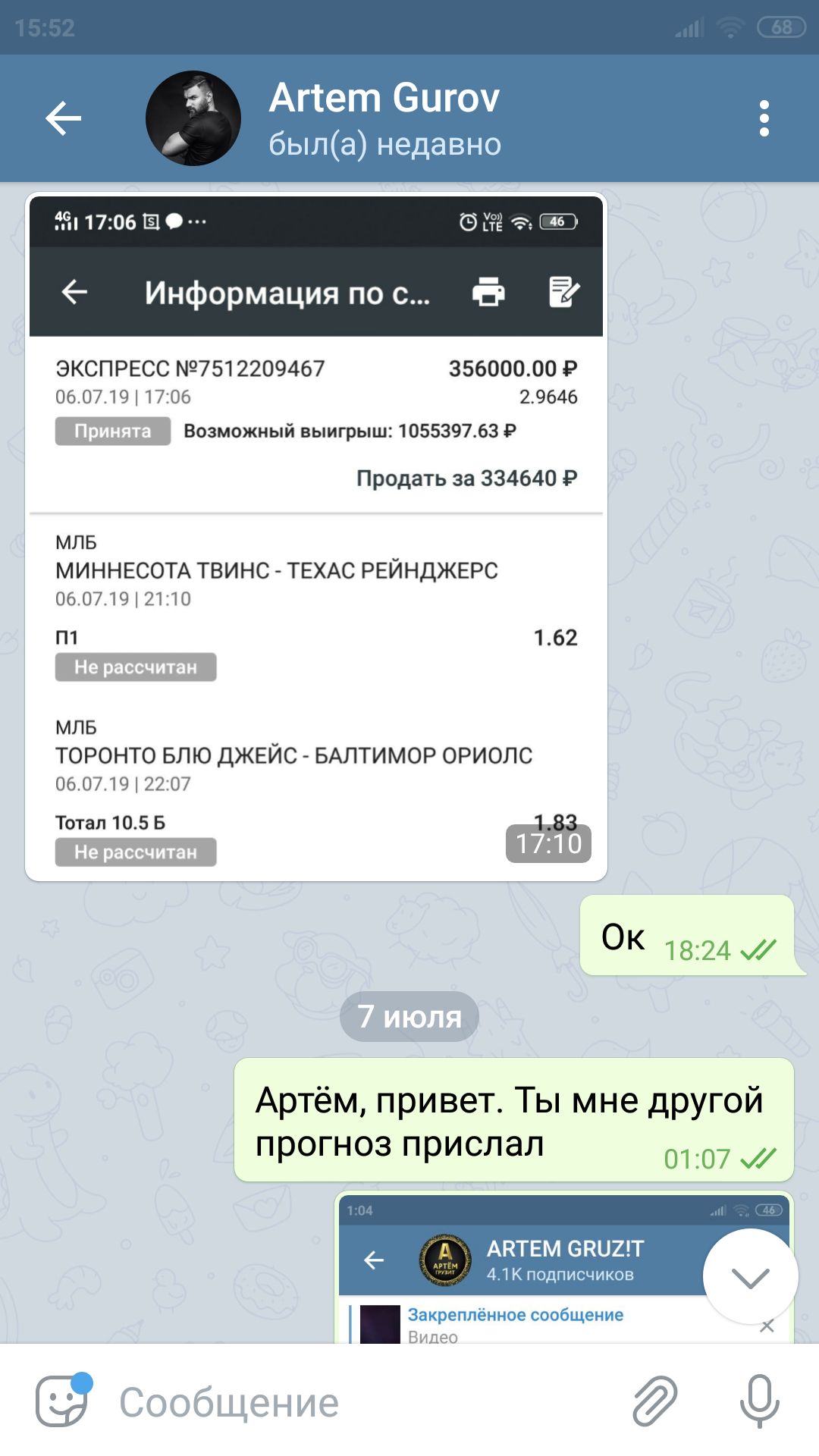The height and width of the screenshot is (1456, 819).
Task: Open the sticker and emoji panel
Action: pos(64,1400)
